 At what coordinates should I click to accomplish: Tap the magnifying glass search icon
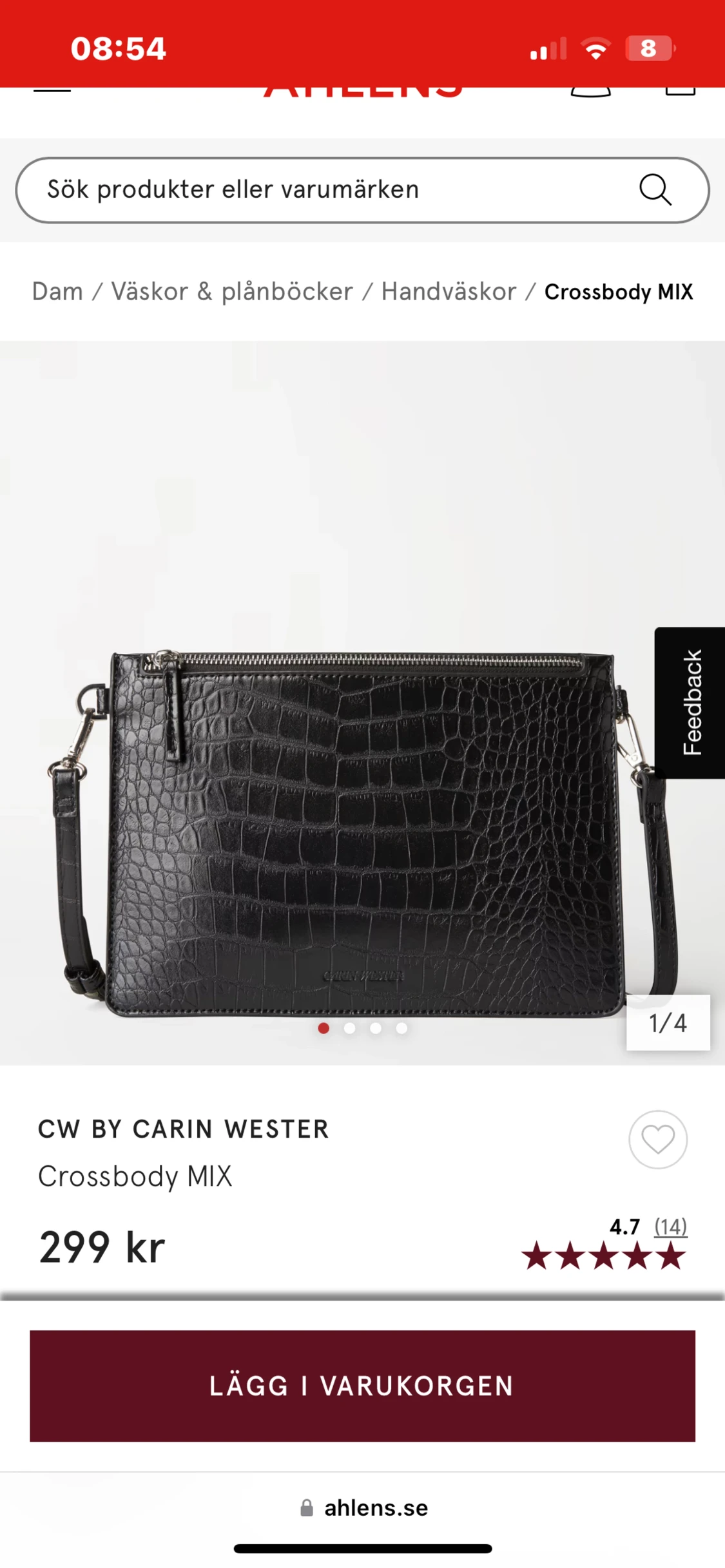point(655,190)
